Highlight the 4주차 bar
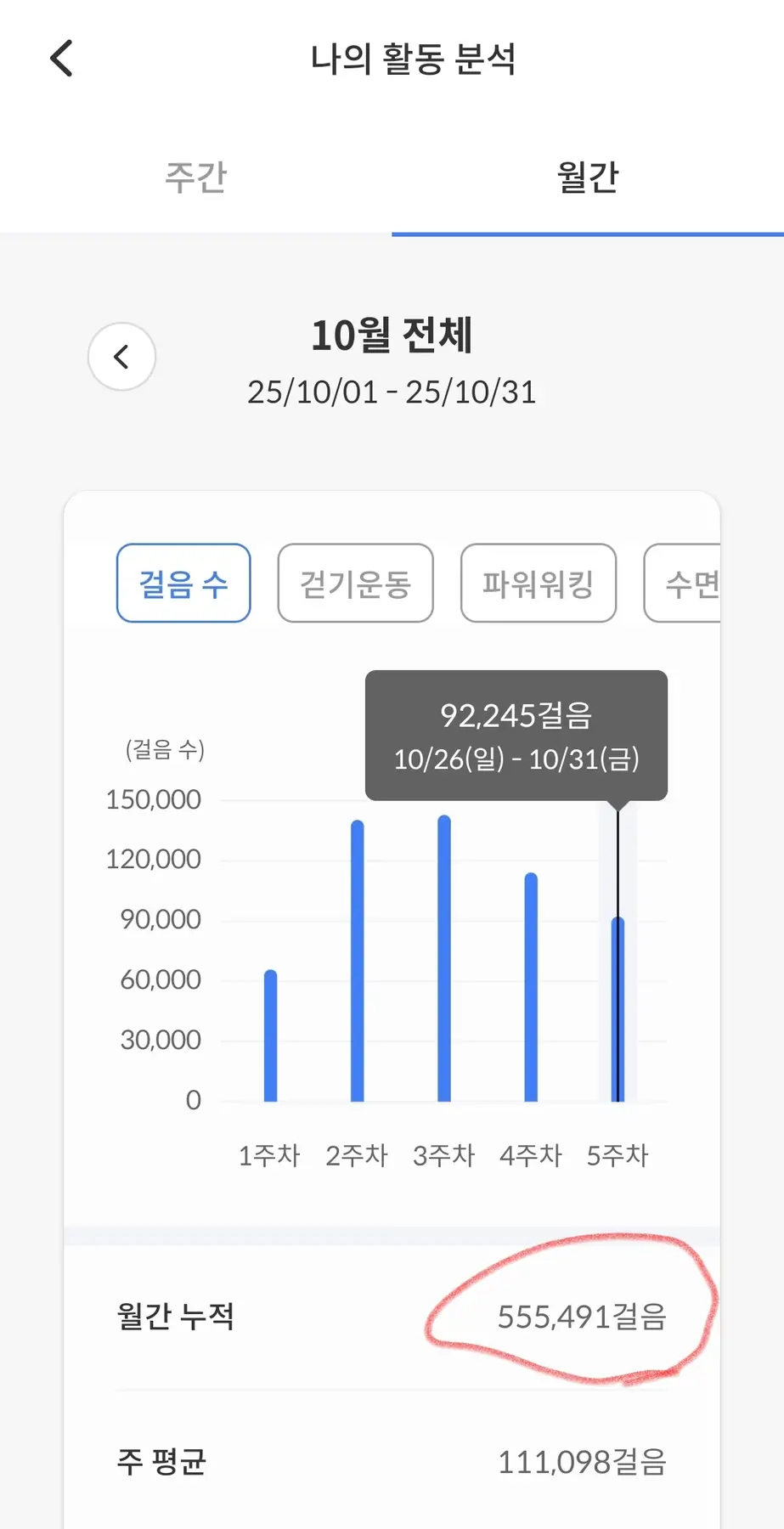The height and width of the screenshot is (1529, 784). (531, 987)
